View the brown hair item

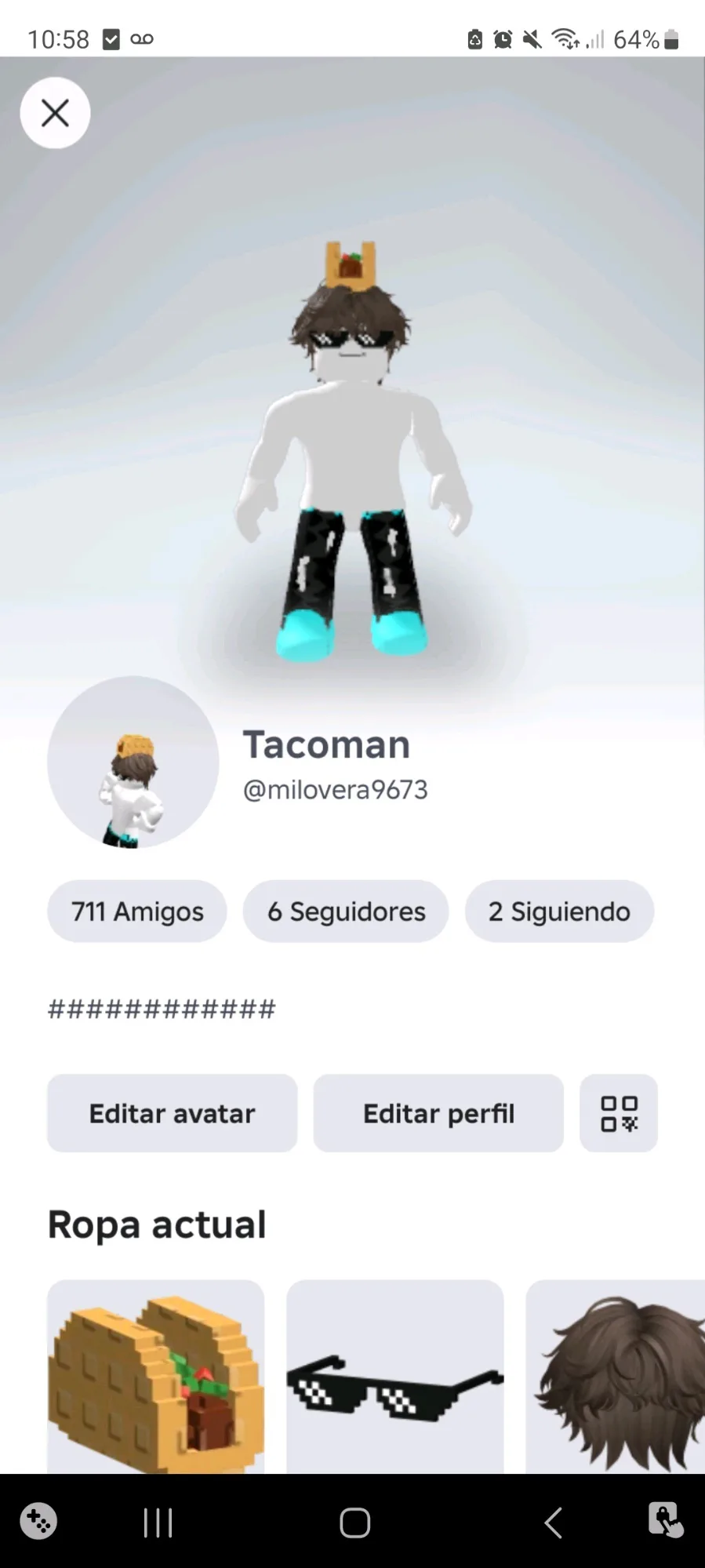pos(616,1377)
